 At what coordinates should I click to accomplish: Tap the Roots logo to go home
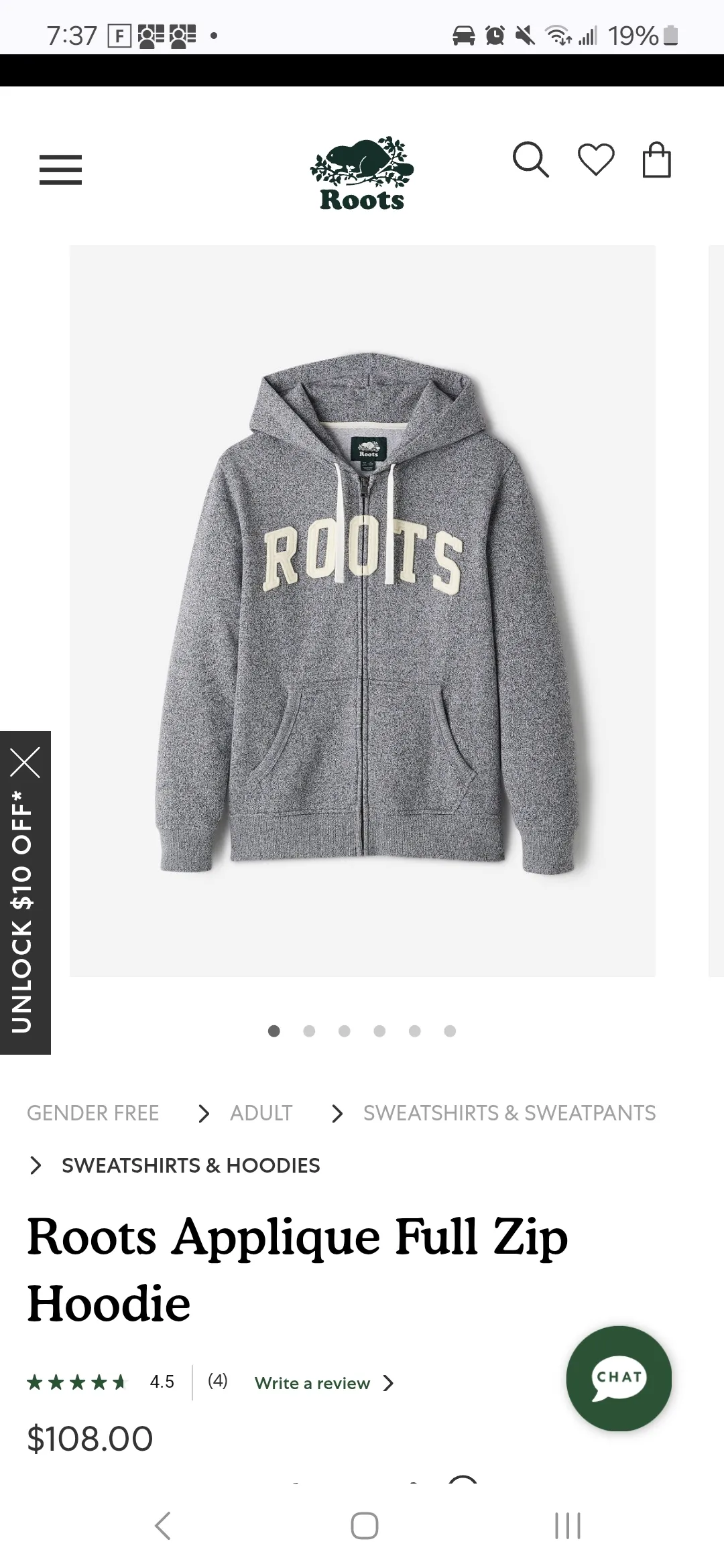362,174
